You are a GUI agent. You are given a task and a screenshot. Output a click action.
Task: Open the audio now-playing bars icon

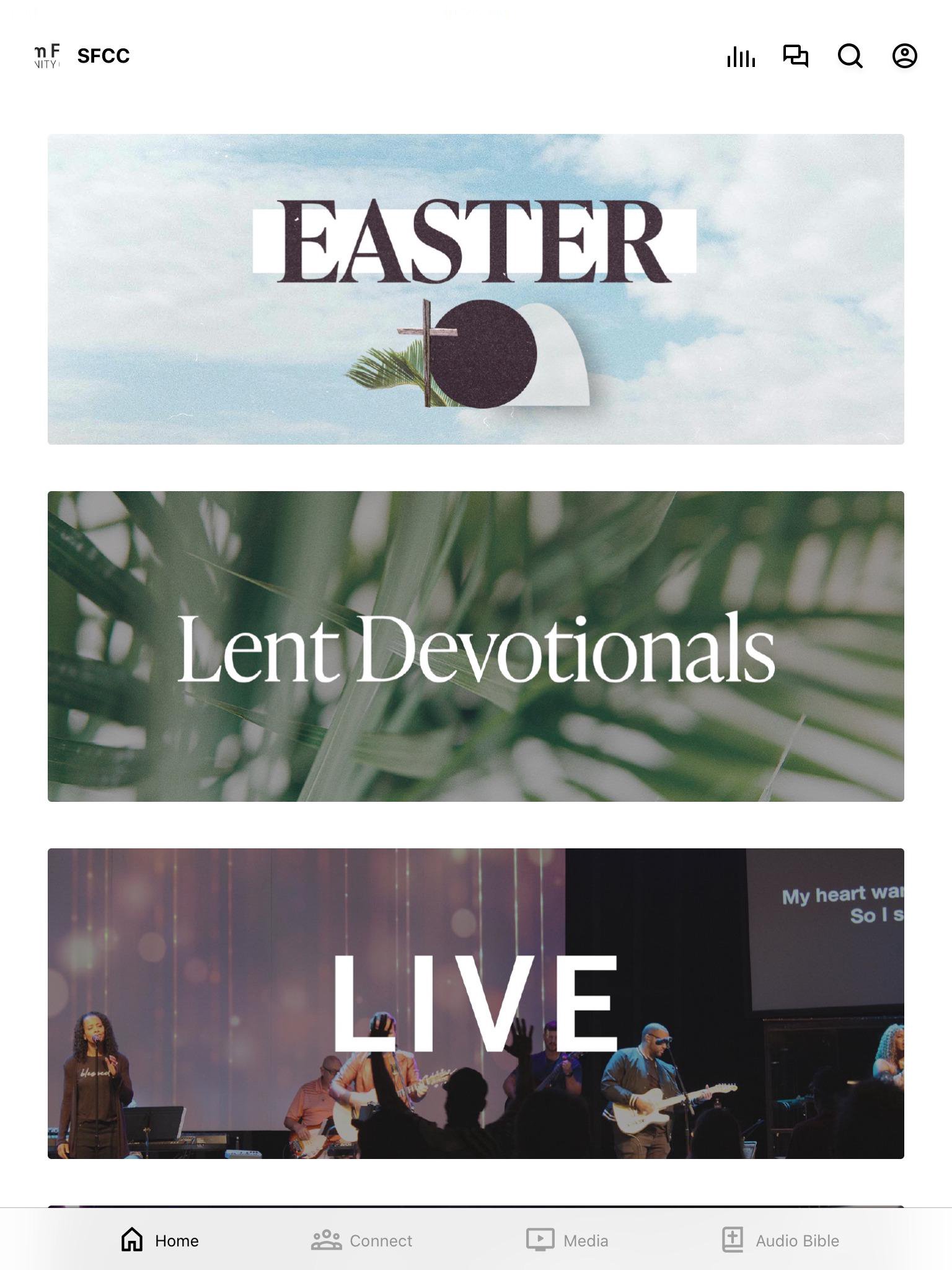(x=741, y=56)
